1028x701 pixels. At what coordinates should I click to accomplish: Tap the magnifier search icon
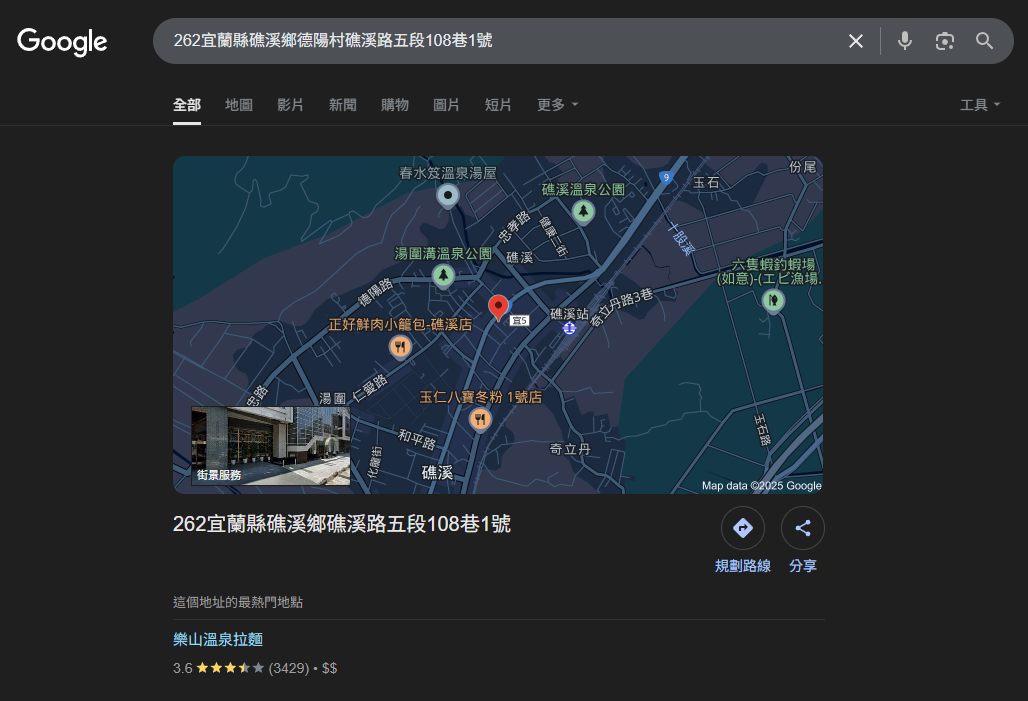985,41
